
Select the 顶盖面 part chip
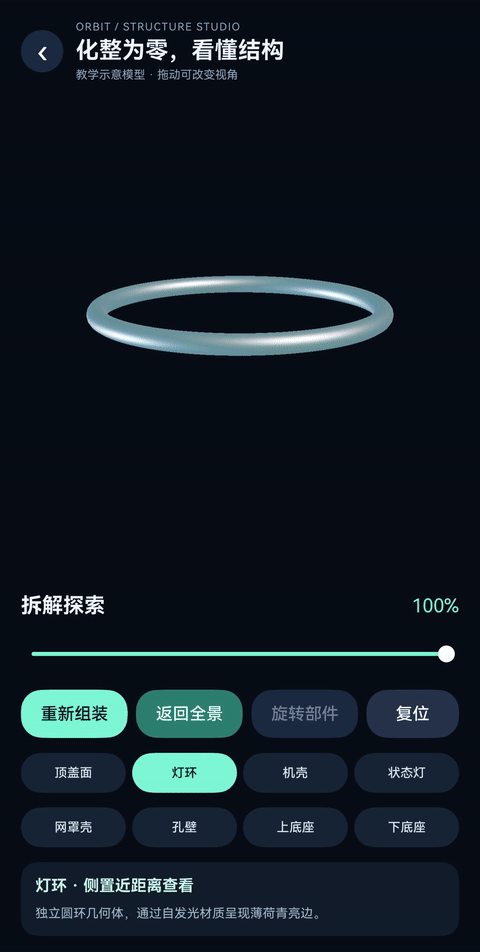[73, 773]
